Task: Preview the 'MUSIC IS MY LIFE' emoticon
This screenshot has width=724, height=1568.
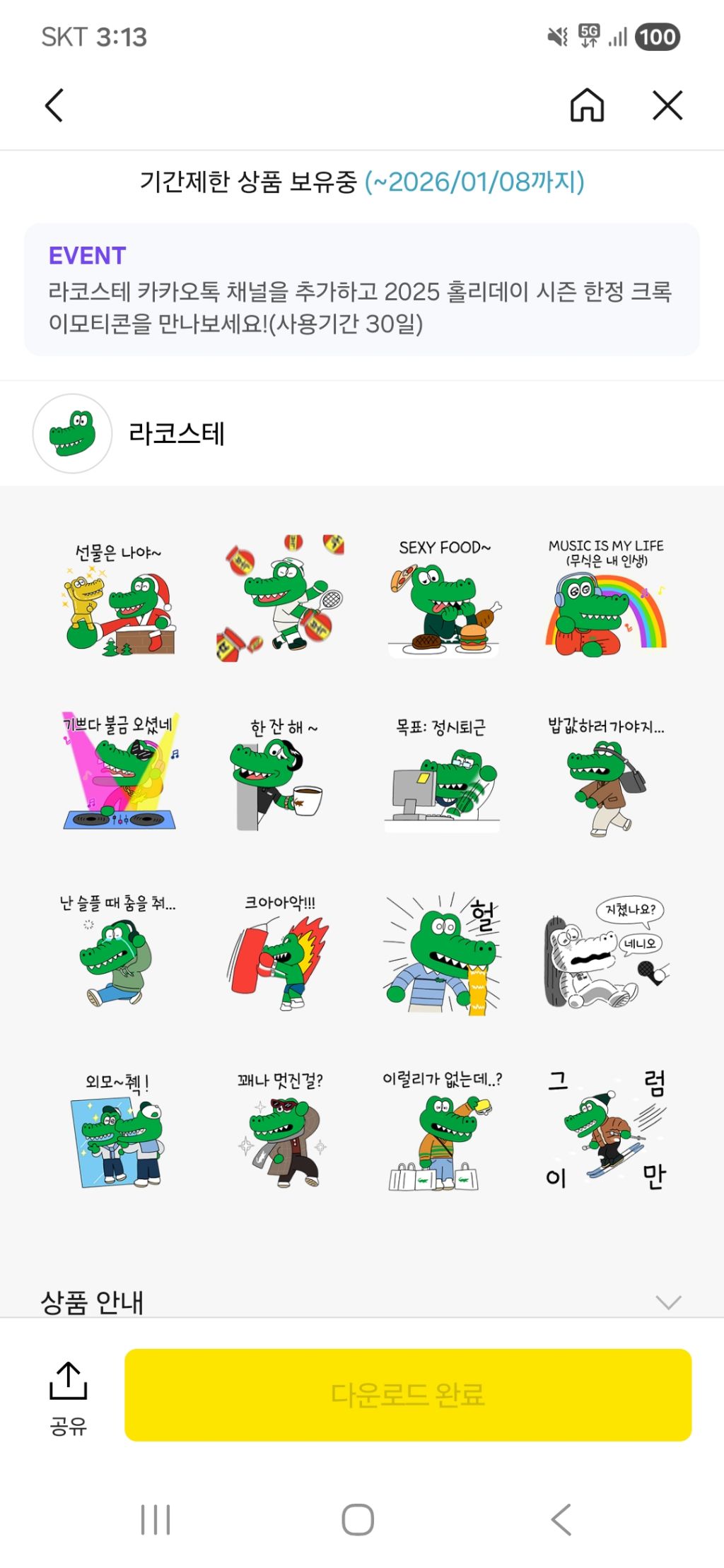Action: click(606, 597)
